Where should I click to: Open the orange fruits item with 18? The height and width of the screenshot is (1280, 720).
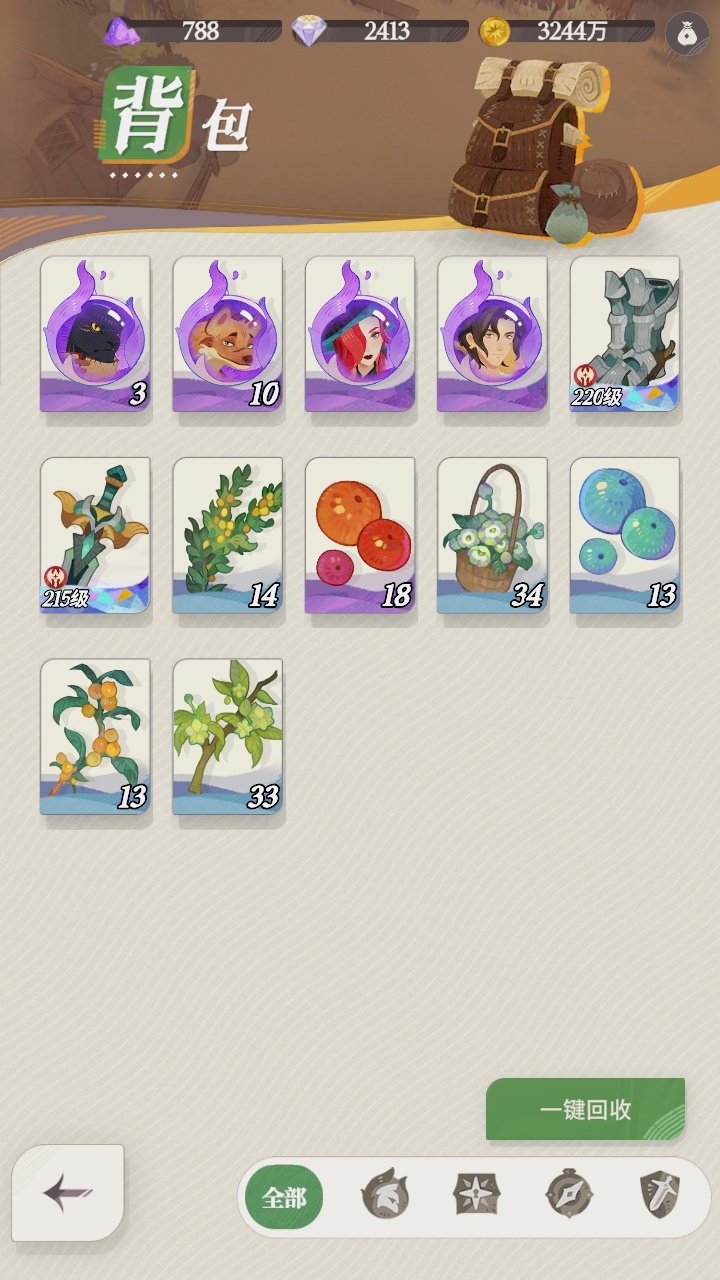(359, 535)
